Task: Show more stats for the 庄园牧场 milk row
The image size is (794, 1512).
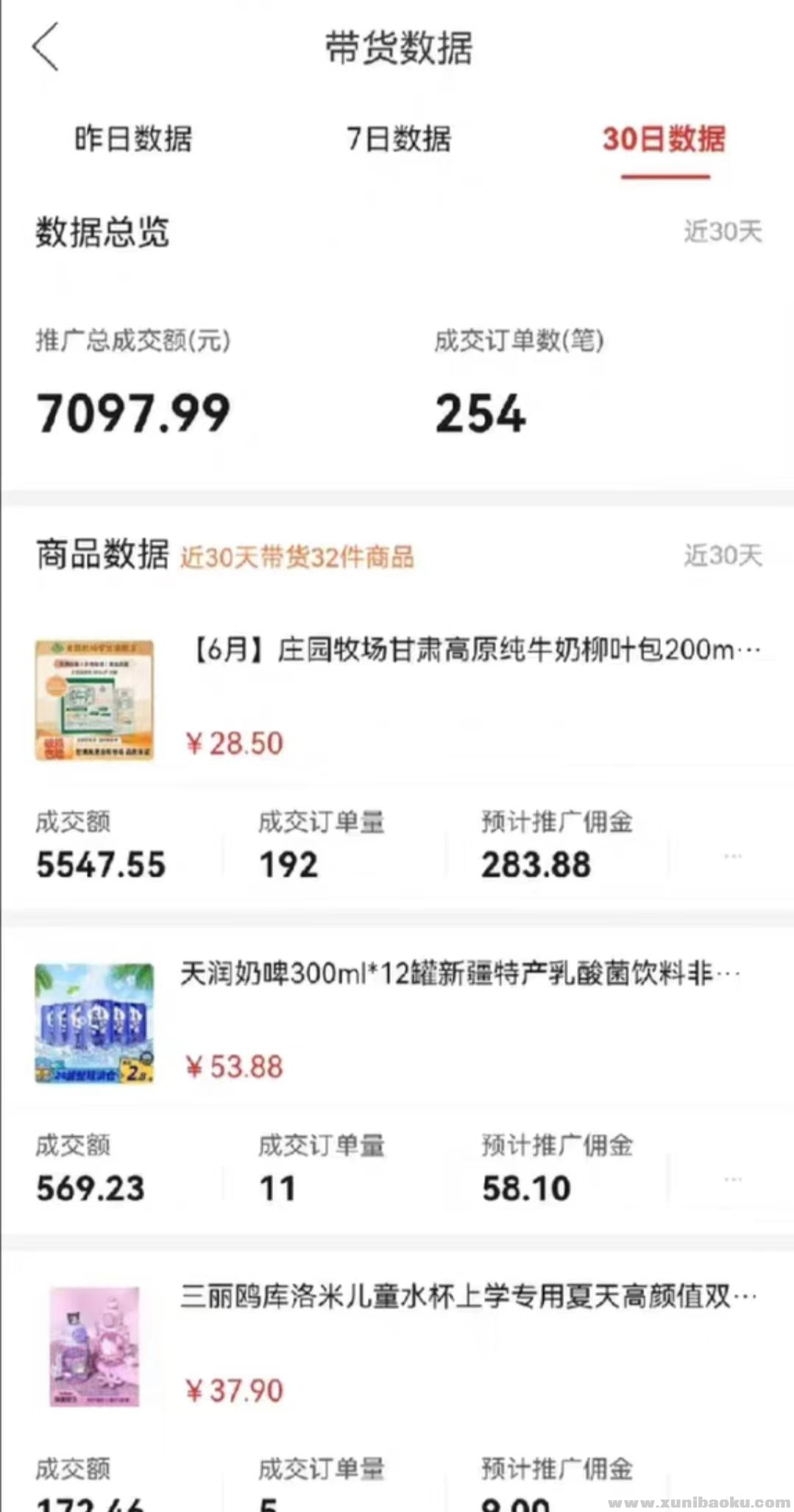Action: [x=732, y=856]
